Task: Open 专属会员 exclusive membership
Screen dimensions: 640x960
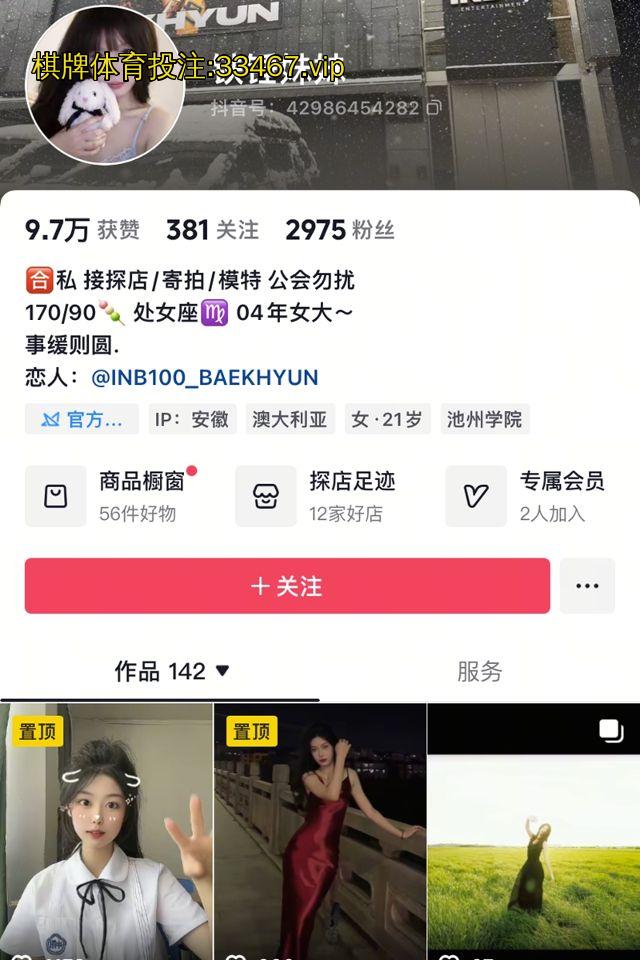Action: [531, 496]
